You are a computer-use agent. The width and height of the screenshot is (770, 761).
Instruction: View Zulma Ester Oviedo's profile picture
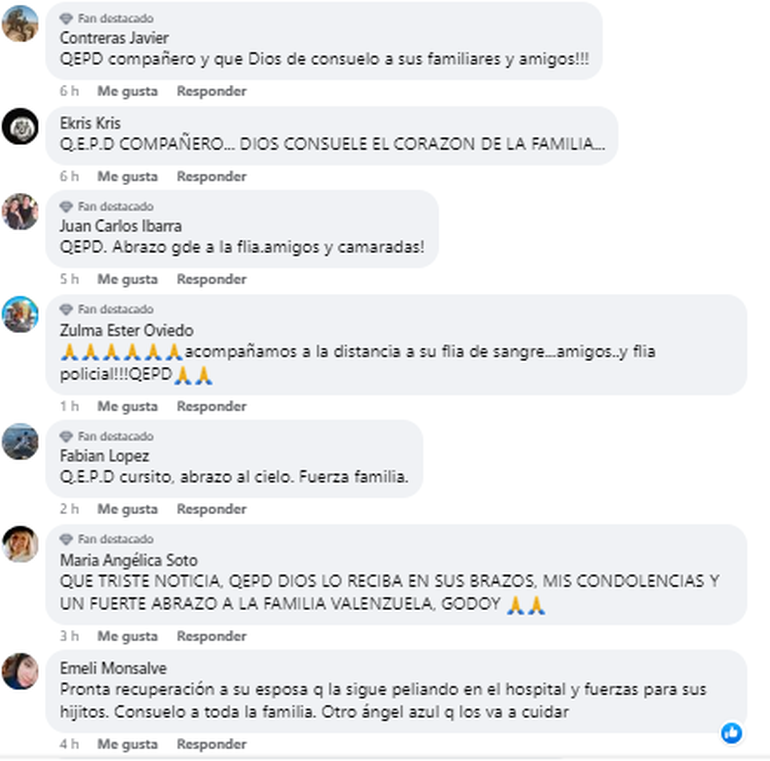(x=20, y=314)
